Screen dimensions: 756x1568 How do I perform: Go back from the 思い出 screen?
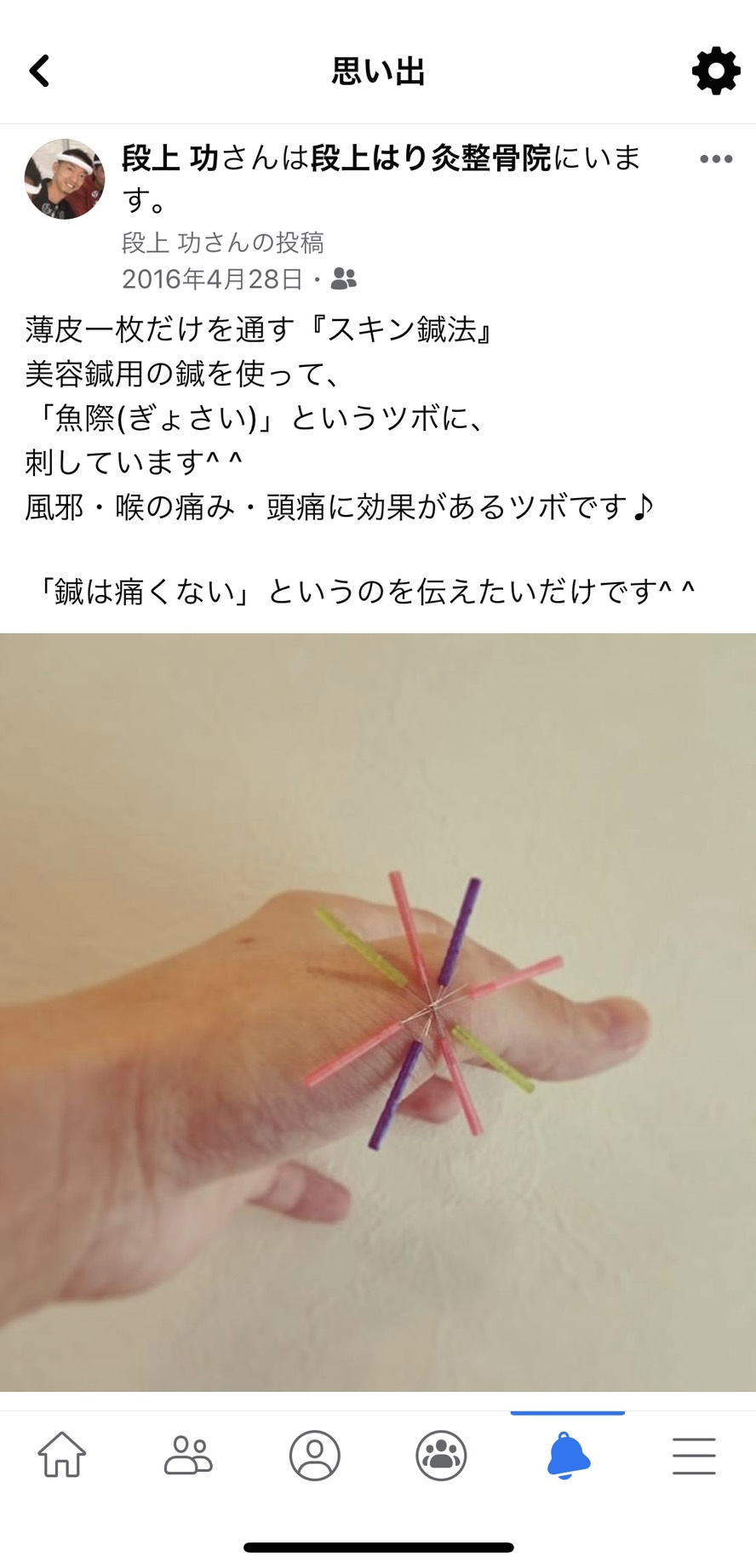(40, 72)
